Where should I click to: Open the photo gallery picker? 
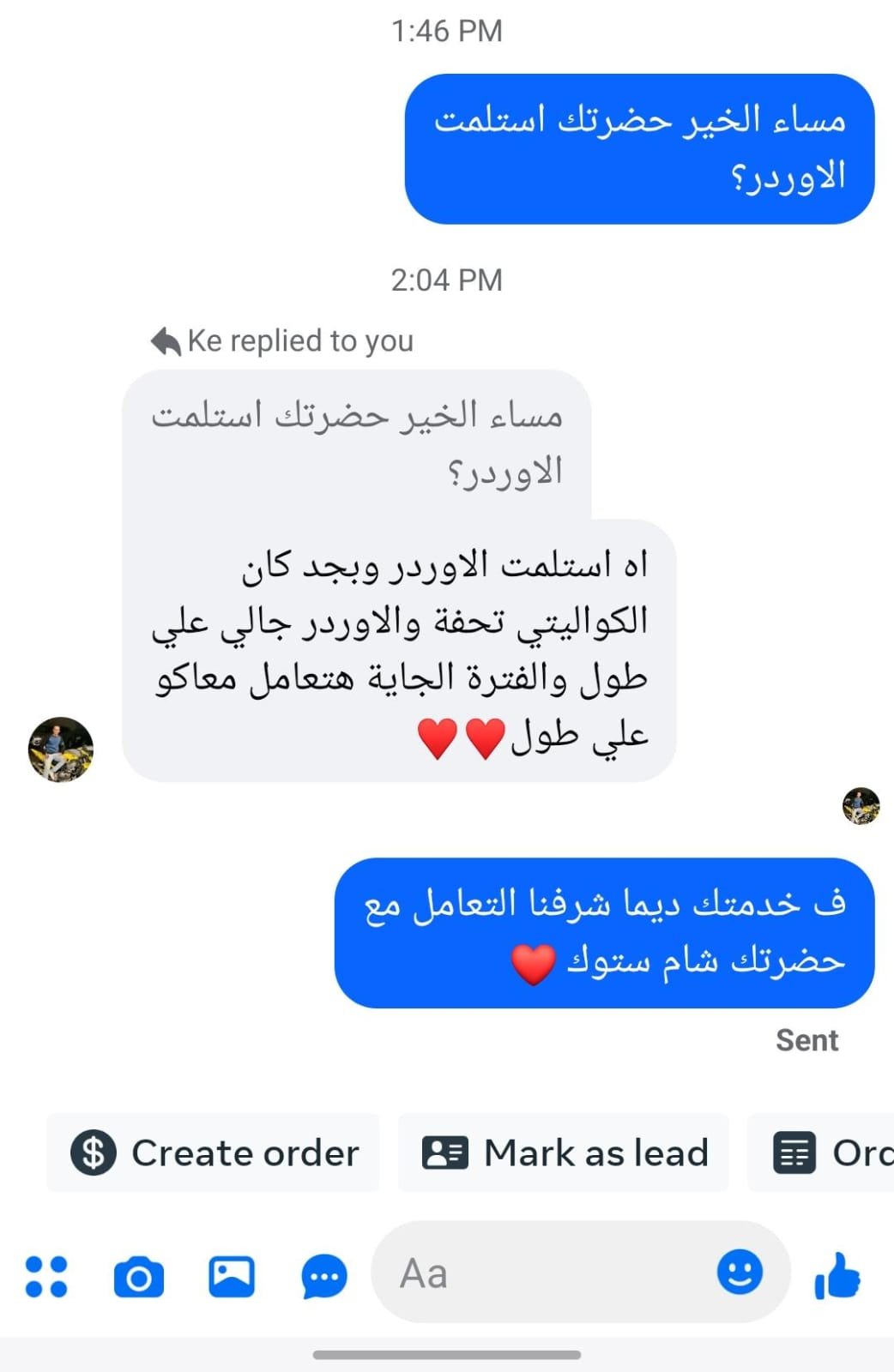click(x=232, y=1276)
